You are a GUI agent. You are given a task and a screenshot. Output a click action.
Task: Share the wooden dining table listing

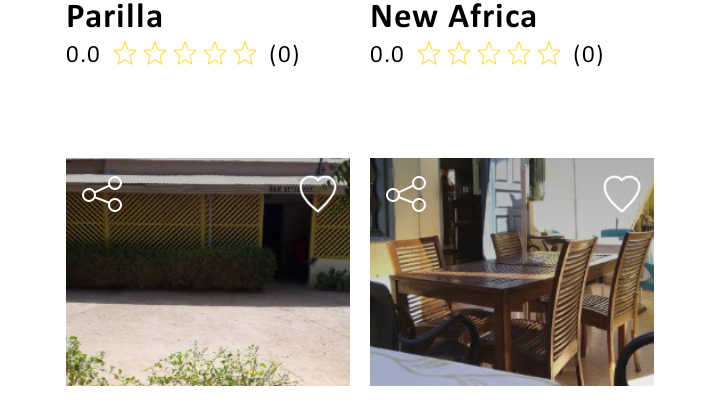pos(406,194)
